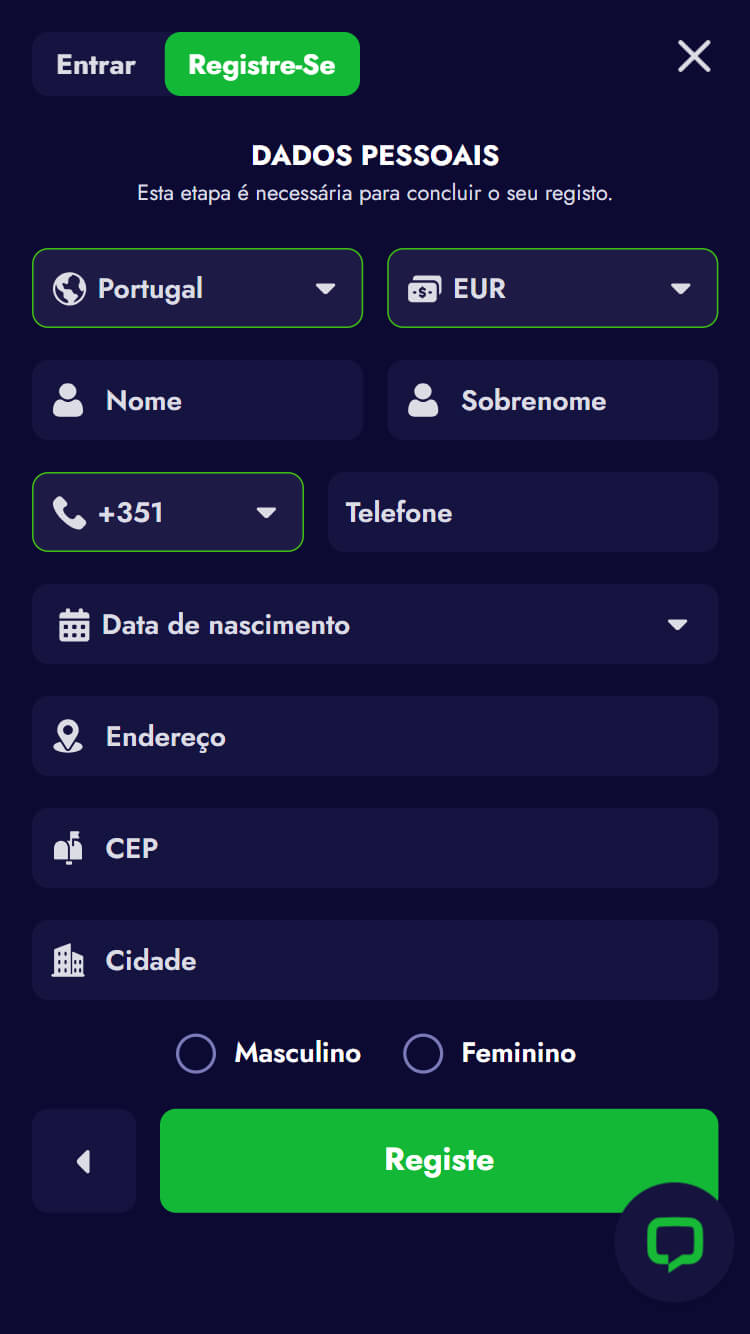The image size is (750, 1334).
Task: Close the registration form
Action: coord(694,57)
